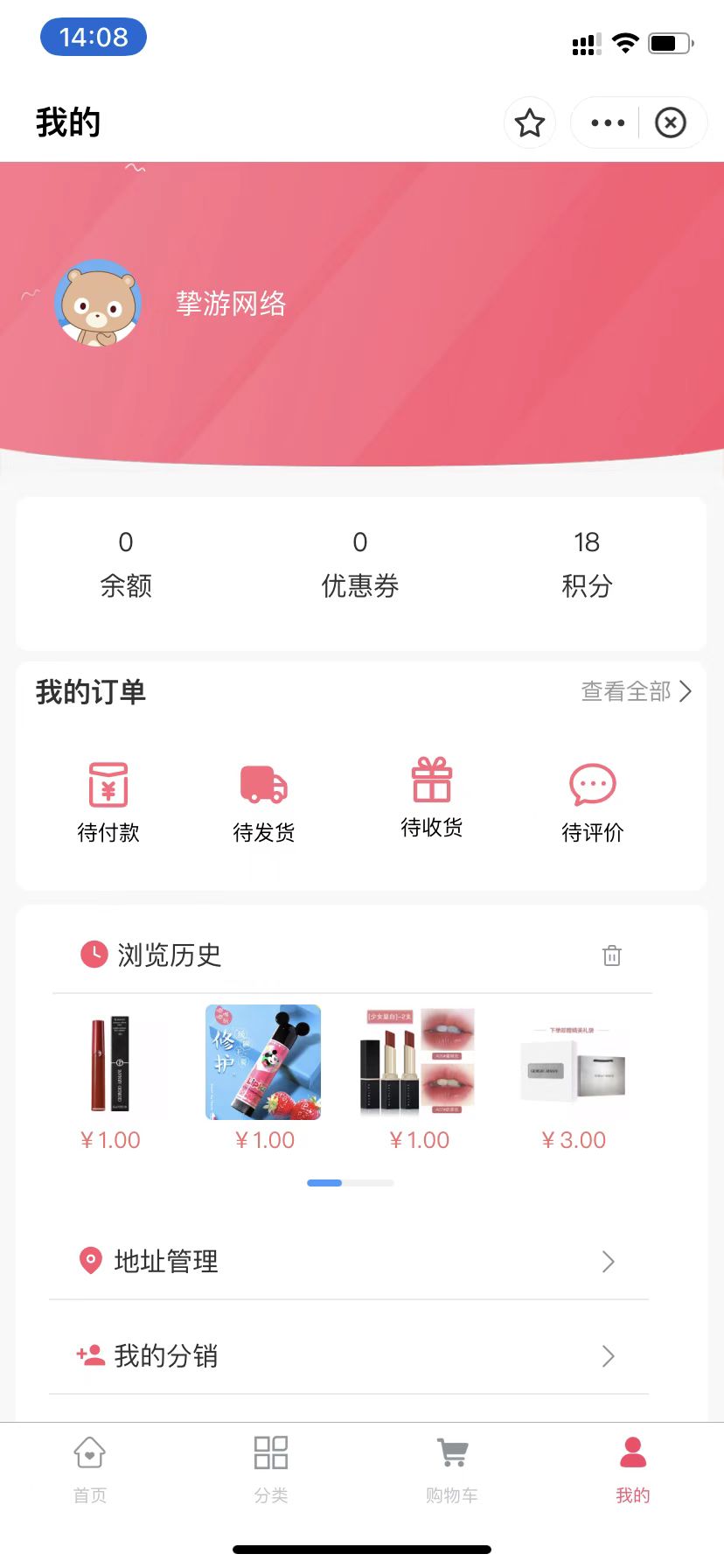Check 积分 points

587,564
